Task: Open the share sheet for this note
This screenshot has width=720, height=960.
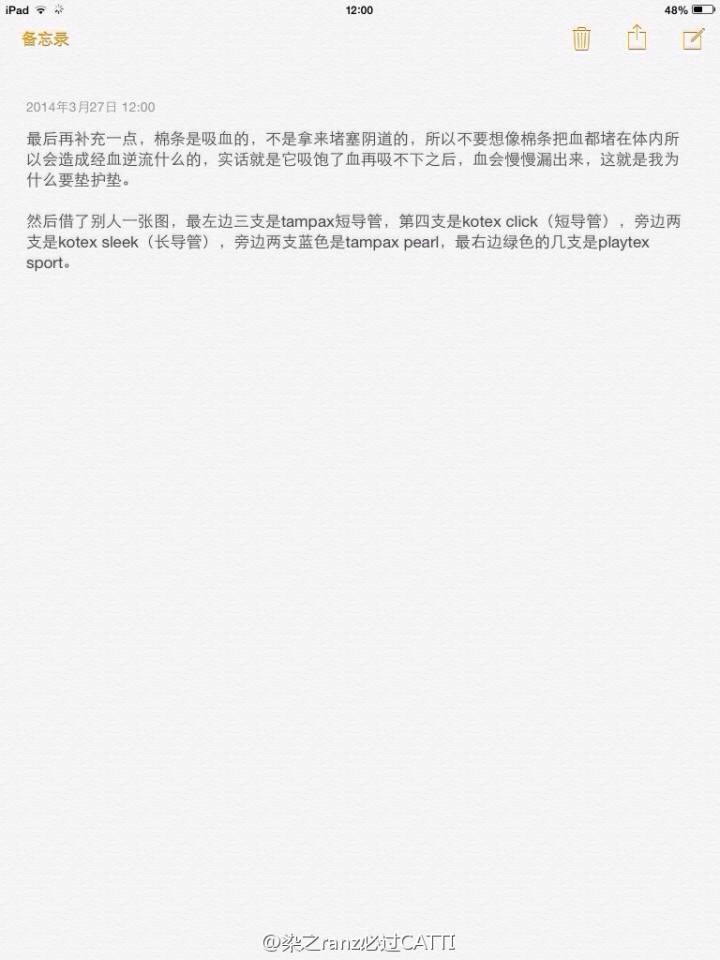Action: (x=637, y=38)
